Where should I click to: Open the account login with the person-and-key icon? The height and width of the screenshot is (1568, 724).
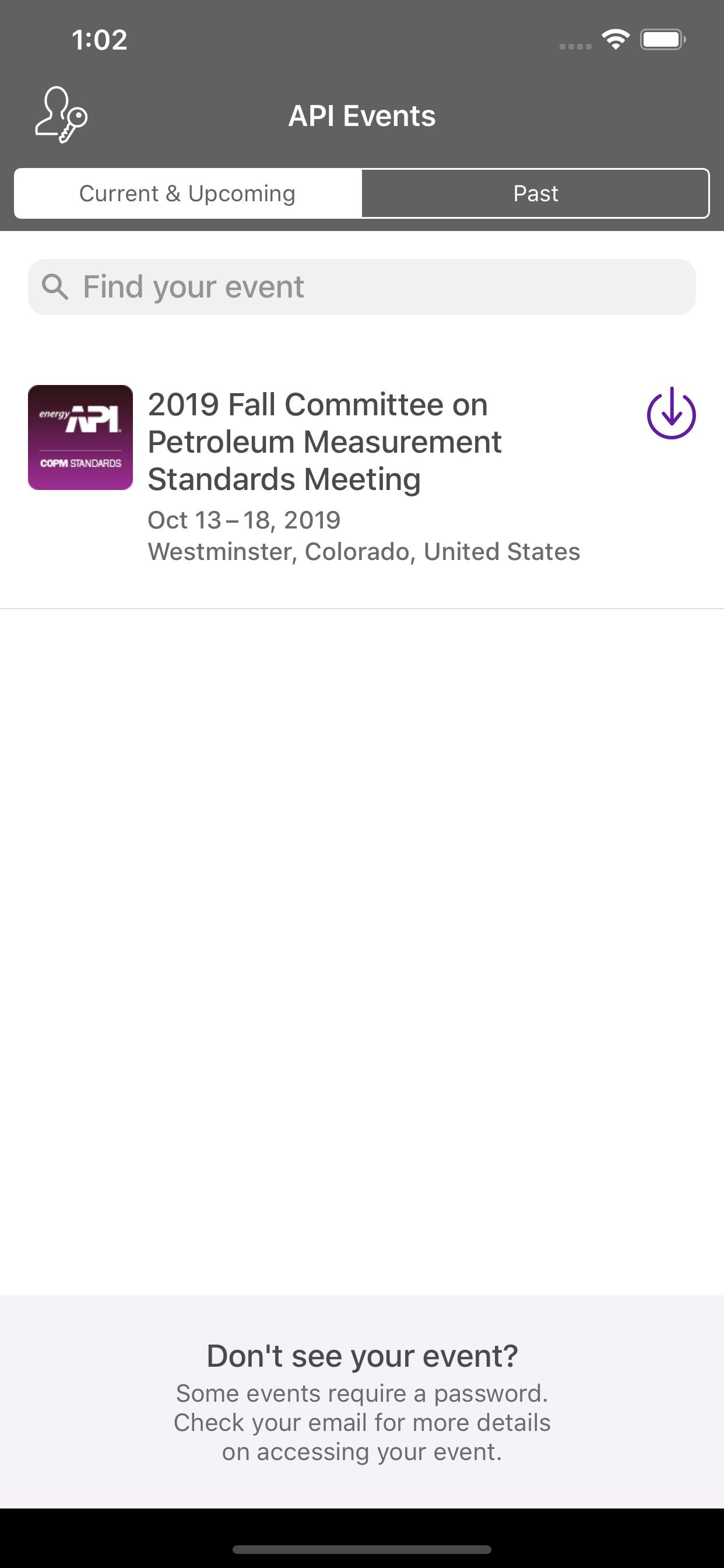pyautogui.click(x=61, y=116)
